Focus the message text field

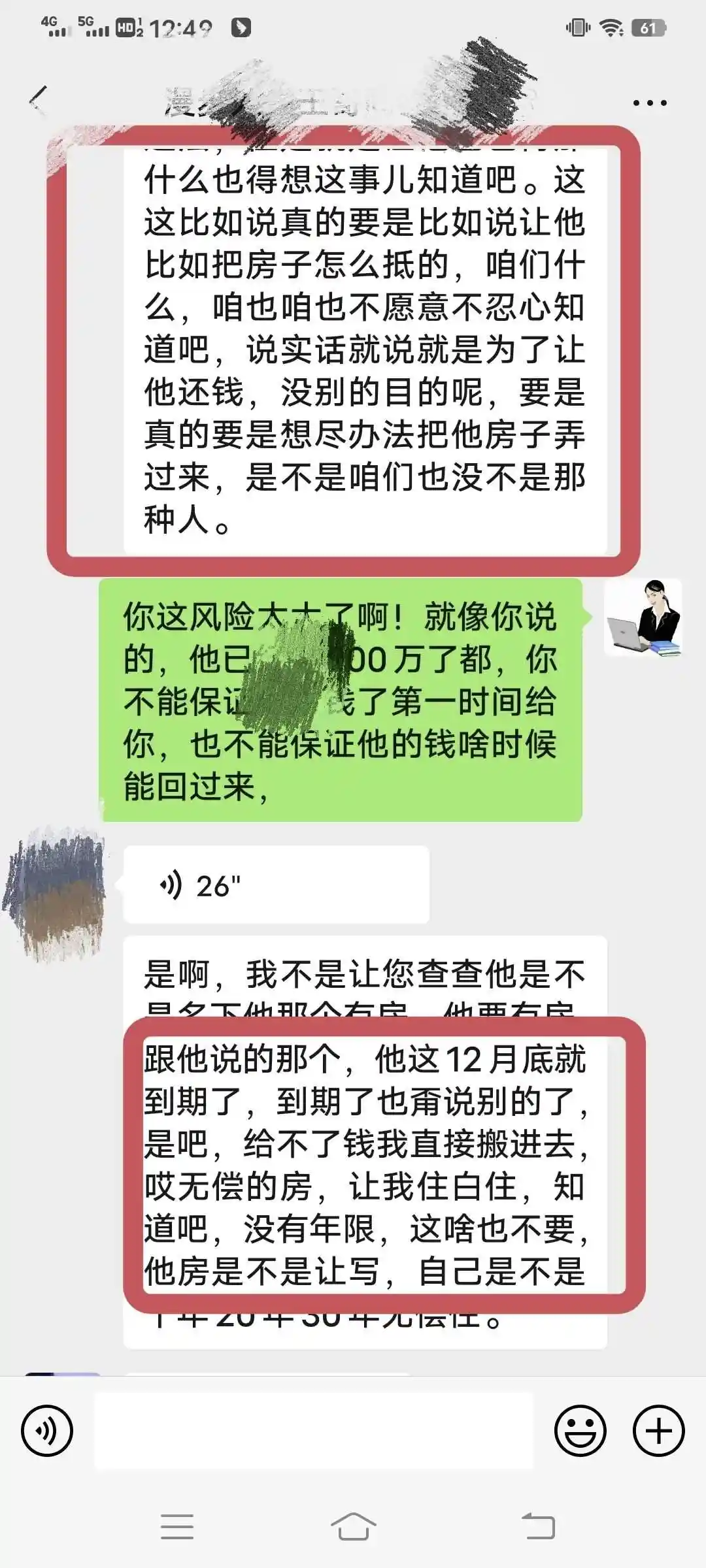pos(314,1431)
